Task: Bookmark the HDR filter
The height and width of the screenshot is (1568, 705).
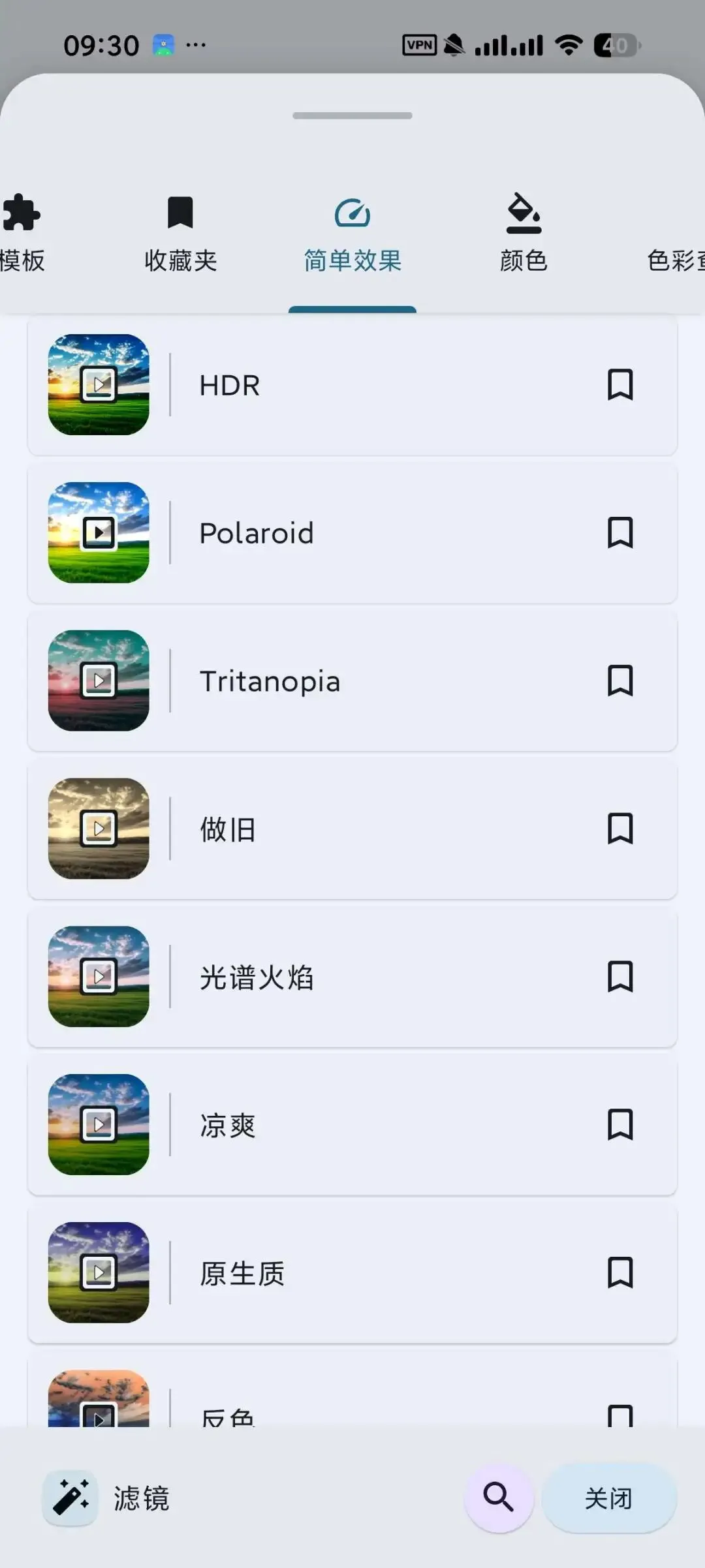Action: coord(619,384)
